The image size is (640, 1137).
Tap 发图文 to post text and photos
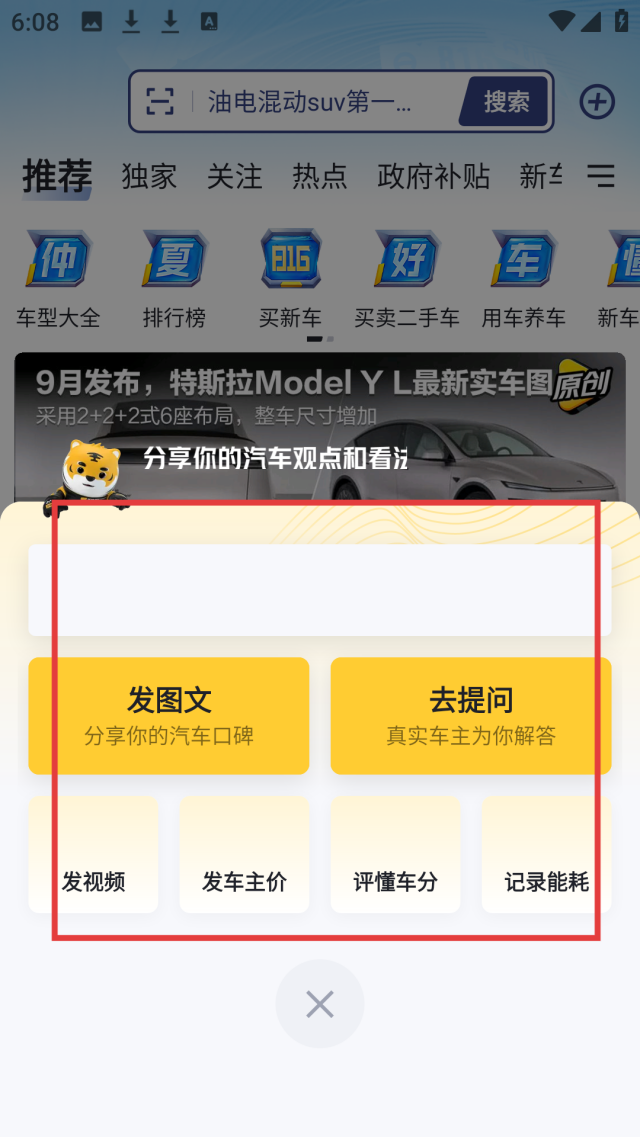[x=168, y=716]
